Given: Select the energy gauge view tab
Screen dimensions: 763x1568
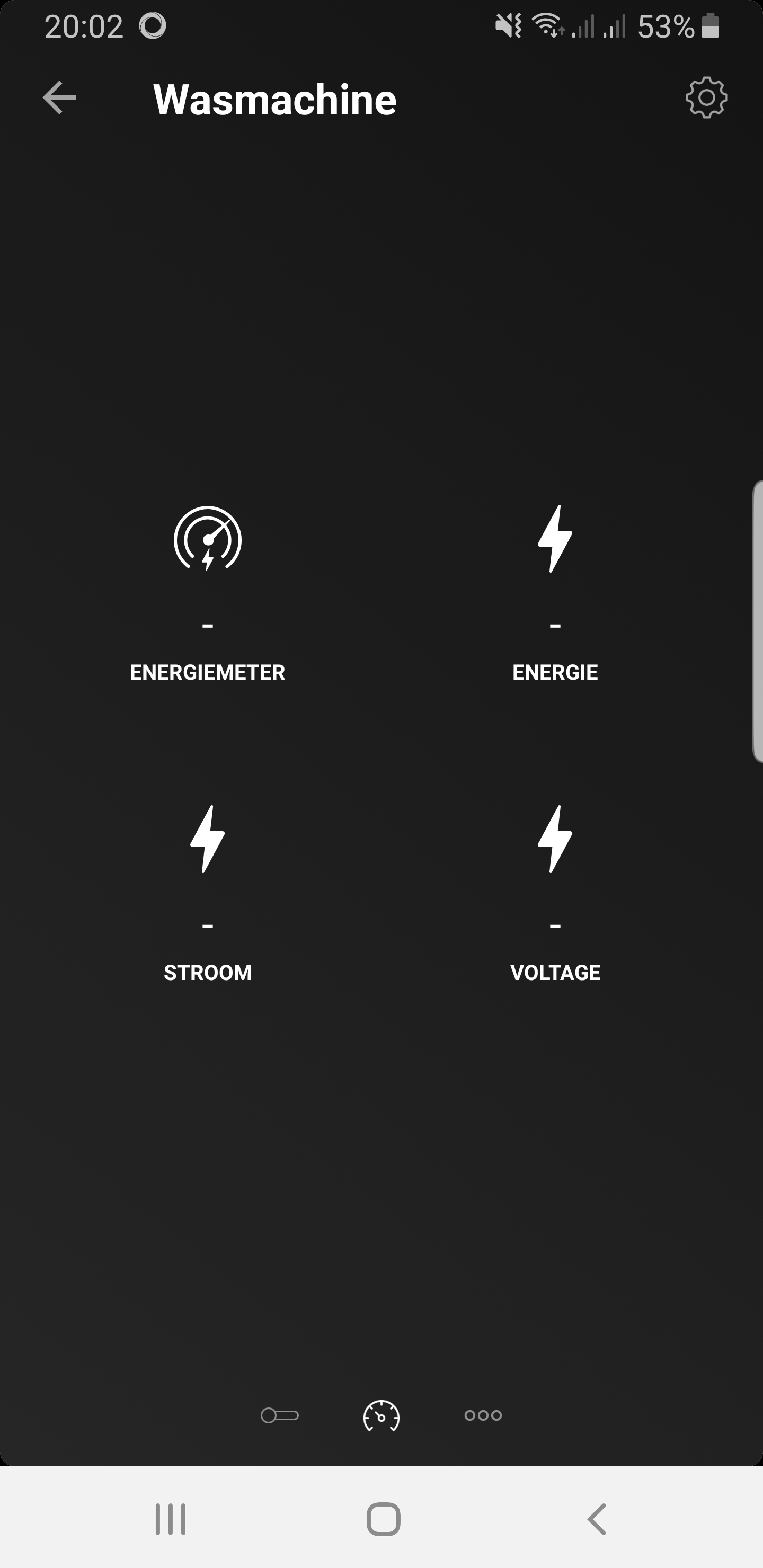Looking at the screenshot, I should point(381,1415).
